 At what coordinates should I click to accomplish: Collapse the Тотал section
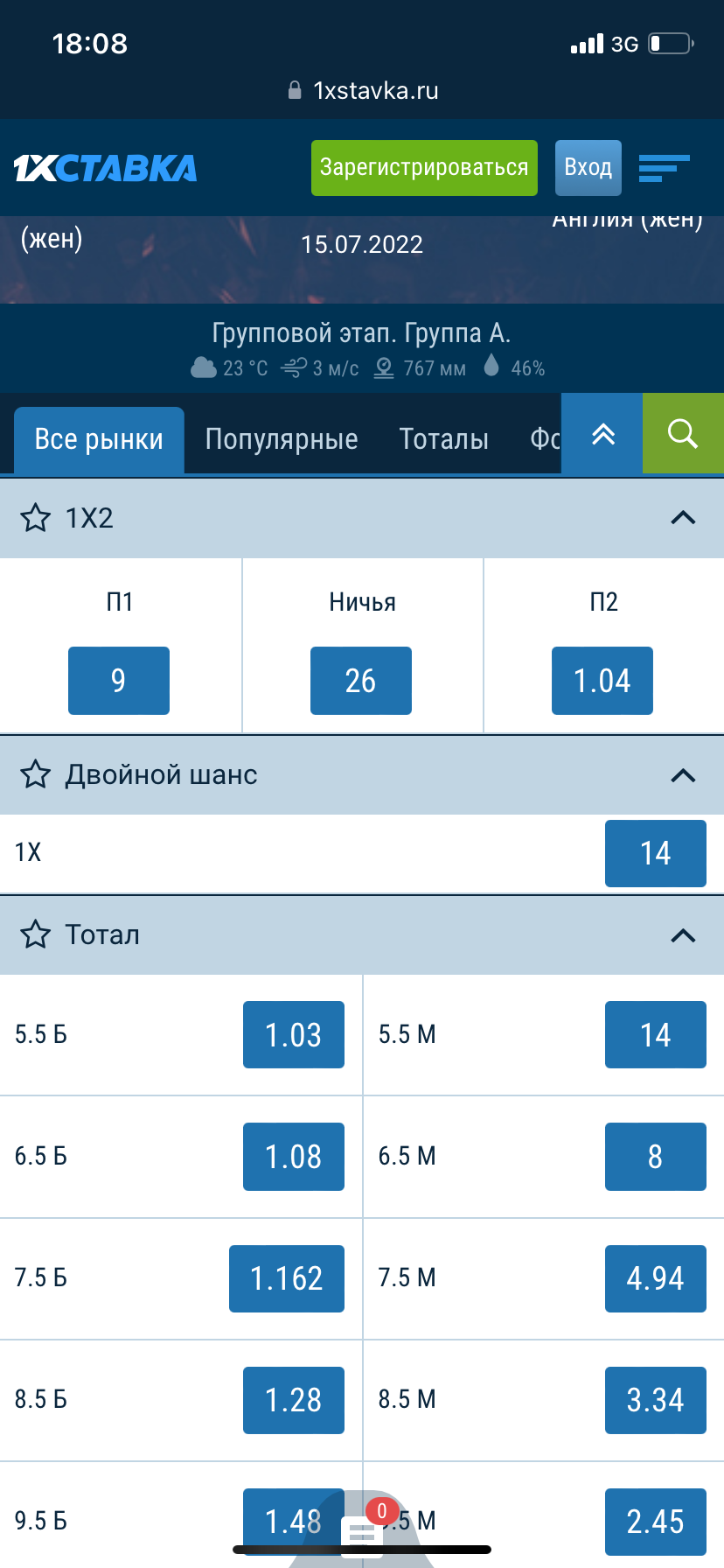pyautogui.click(x=683, y=935)
